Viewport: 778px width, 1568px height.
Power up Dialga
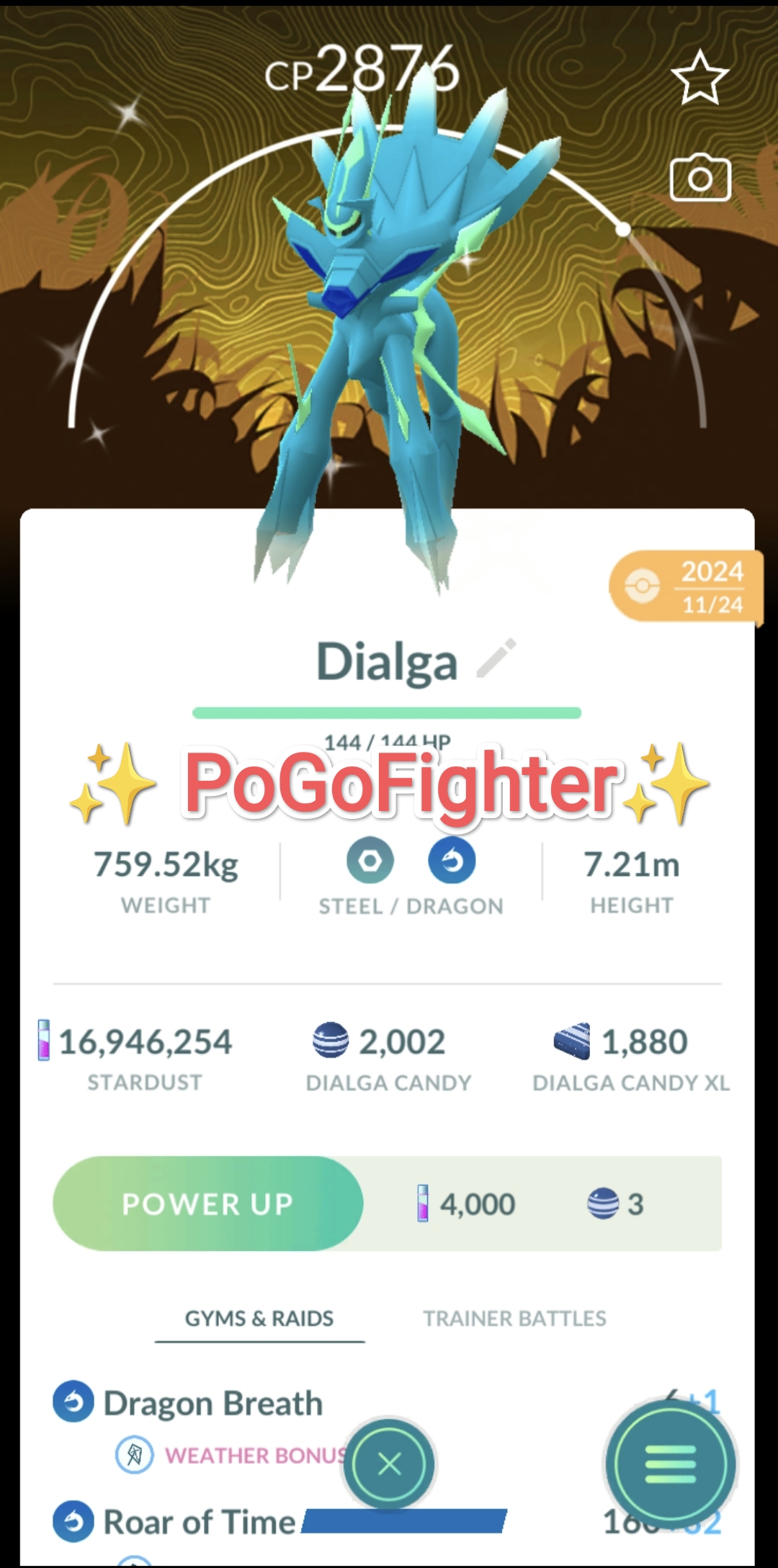[x=208, y=1204]
